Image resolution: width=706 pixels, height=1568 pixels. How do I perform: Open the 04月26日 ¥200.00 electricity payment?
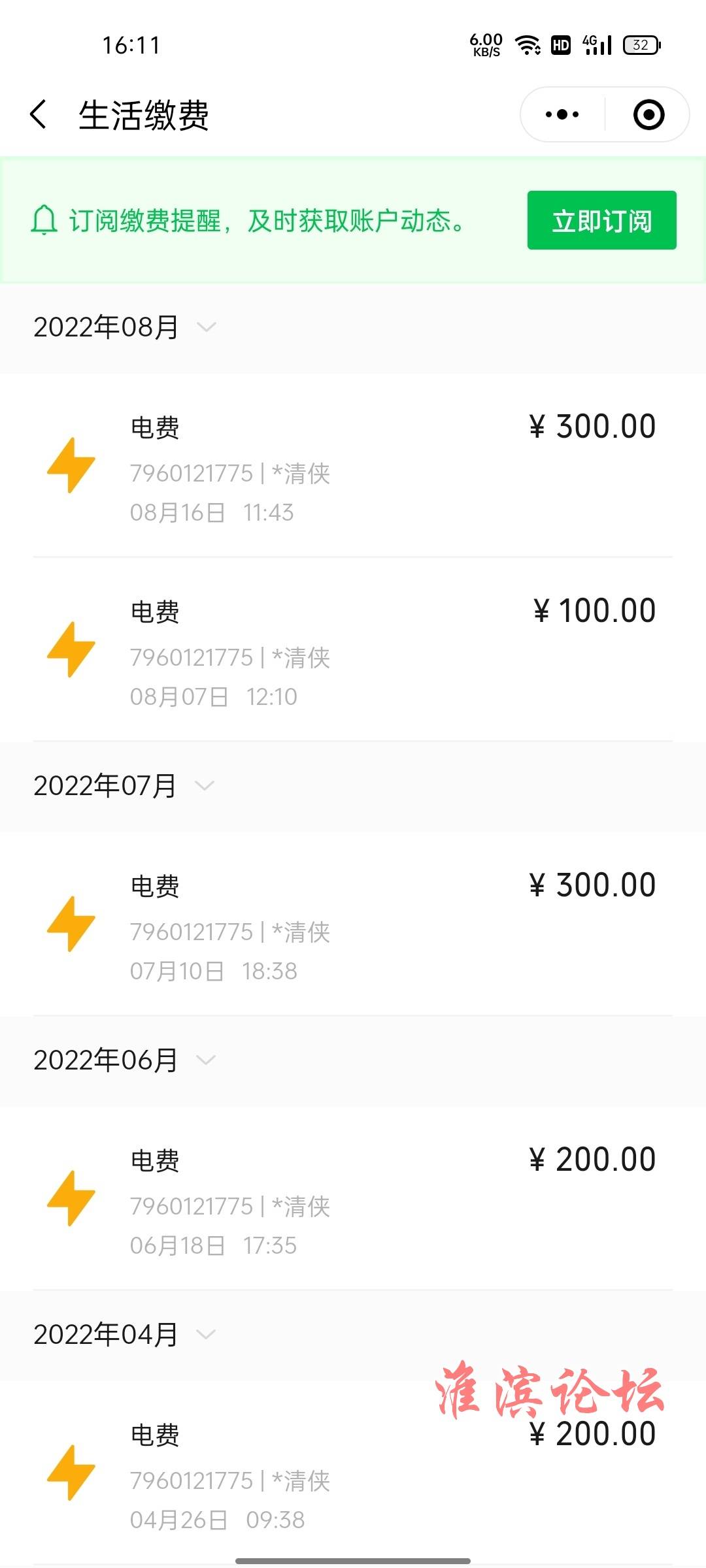[x=353, y=1473]
